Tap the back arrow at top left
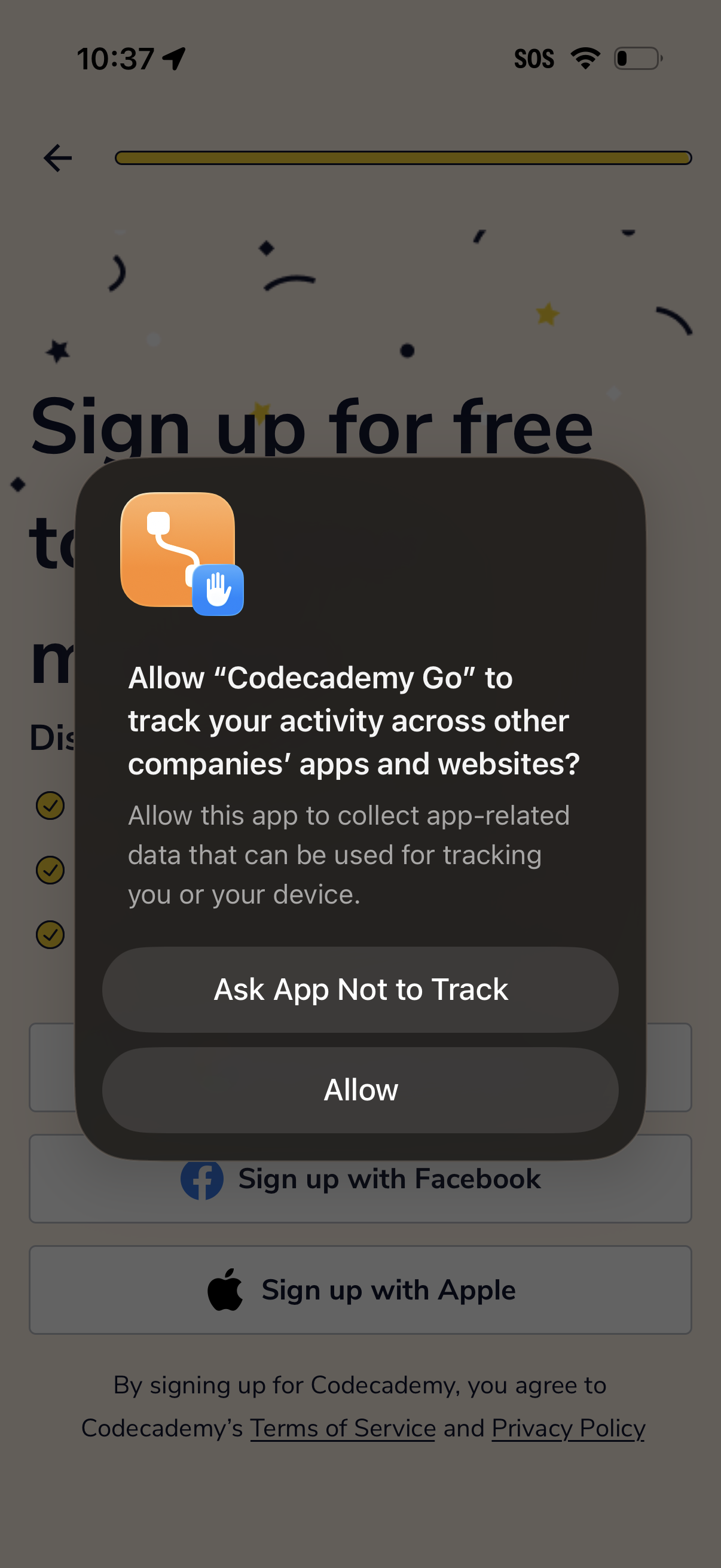The width and height of the screenshot is (721, 1568). [56, 157]
